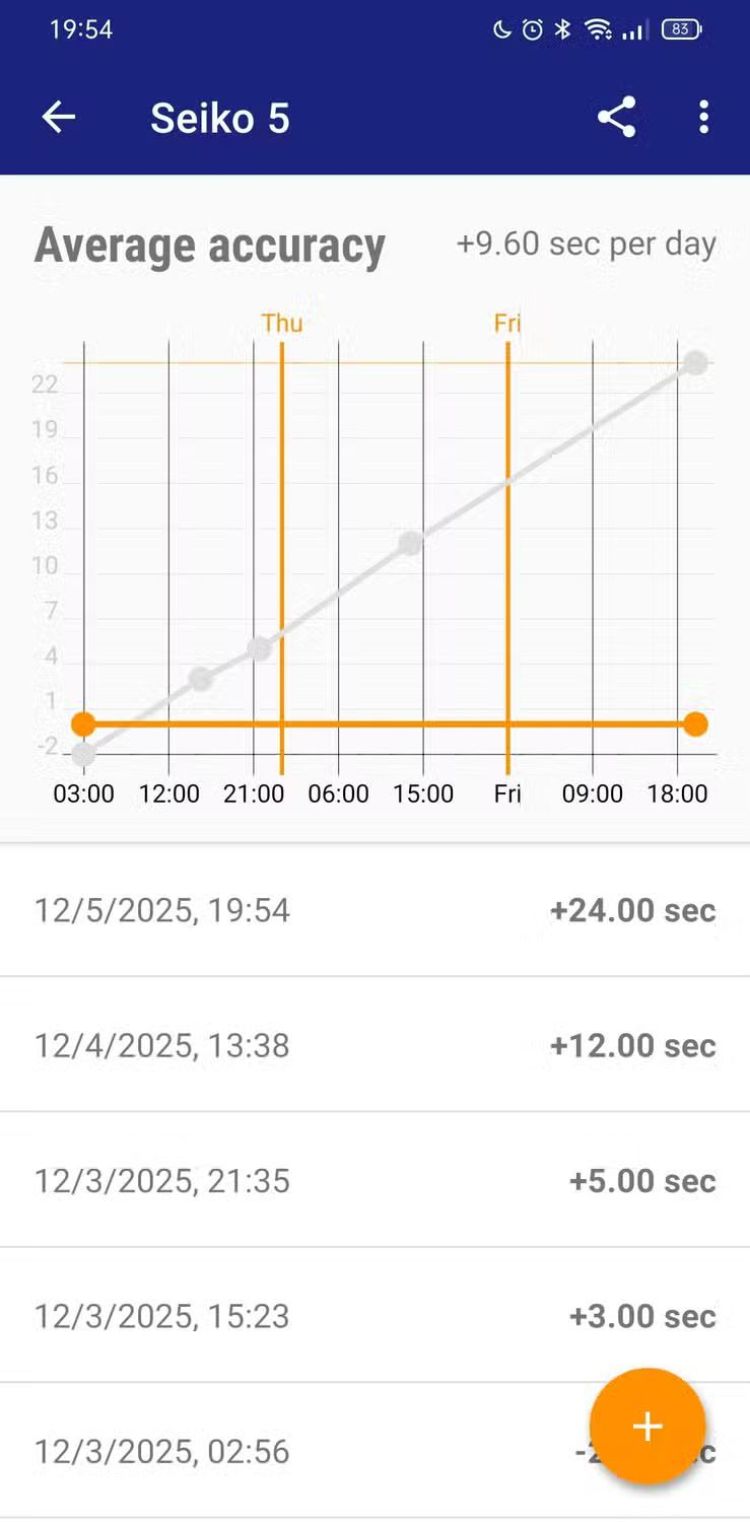This screenshot has height=1522, width=750.
Task: Select the 12/4/2025, 13:38 measurement
Action: 374,1045
